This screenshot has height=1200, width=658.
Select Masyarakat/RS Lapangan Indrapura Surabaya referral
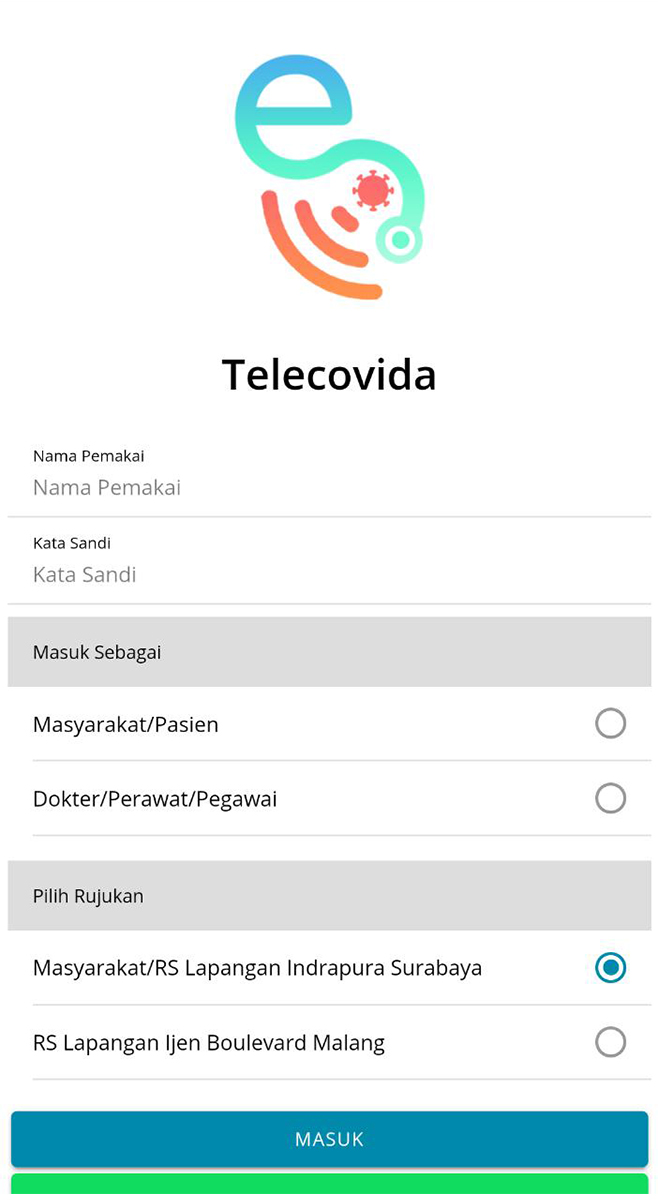(610, 968)
